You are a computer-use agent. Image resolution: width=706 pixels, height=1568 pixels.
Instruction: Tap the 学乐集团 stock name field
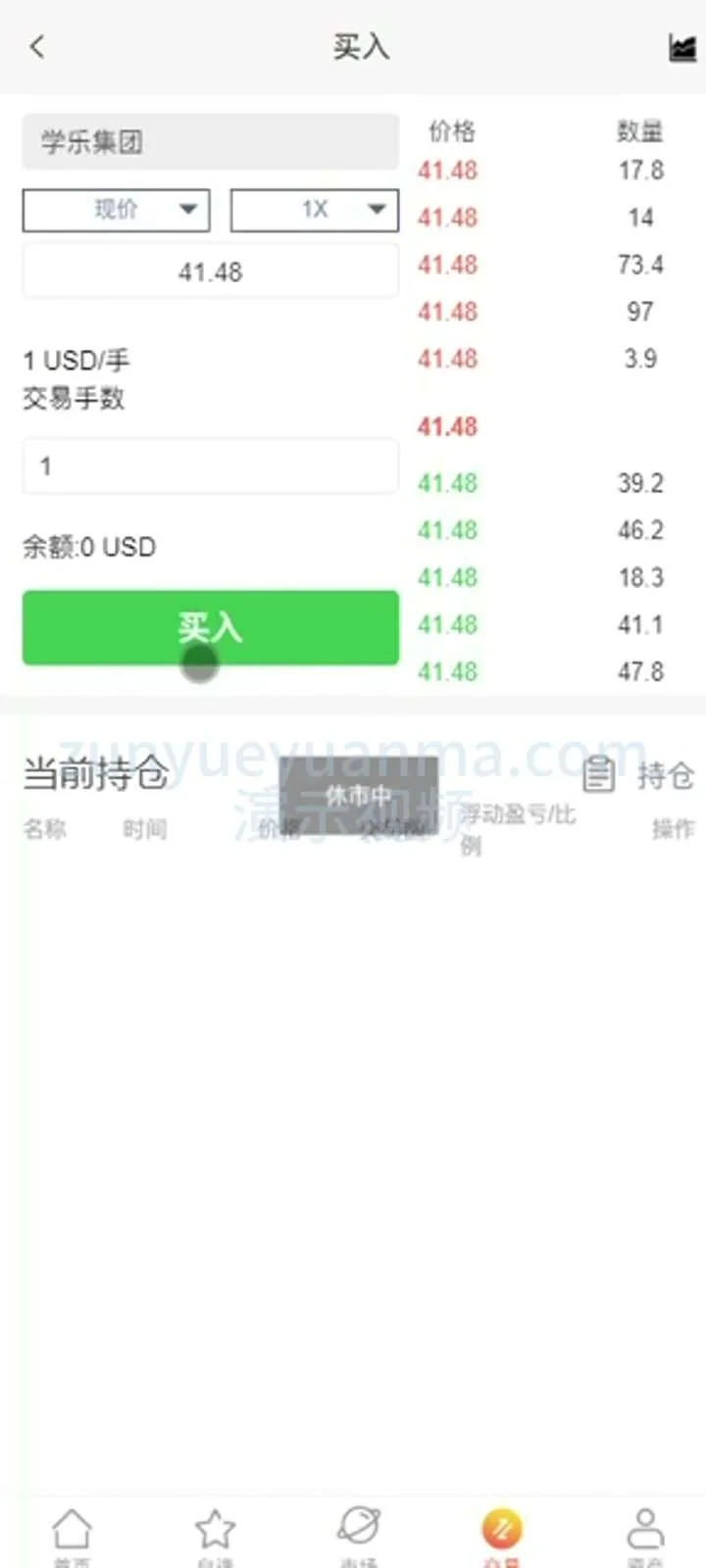(x=210, y=142)
